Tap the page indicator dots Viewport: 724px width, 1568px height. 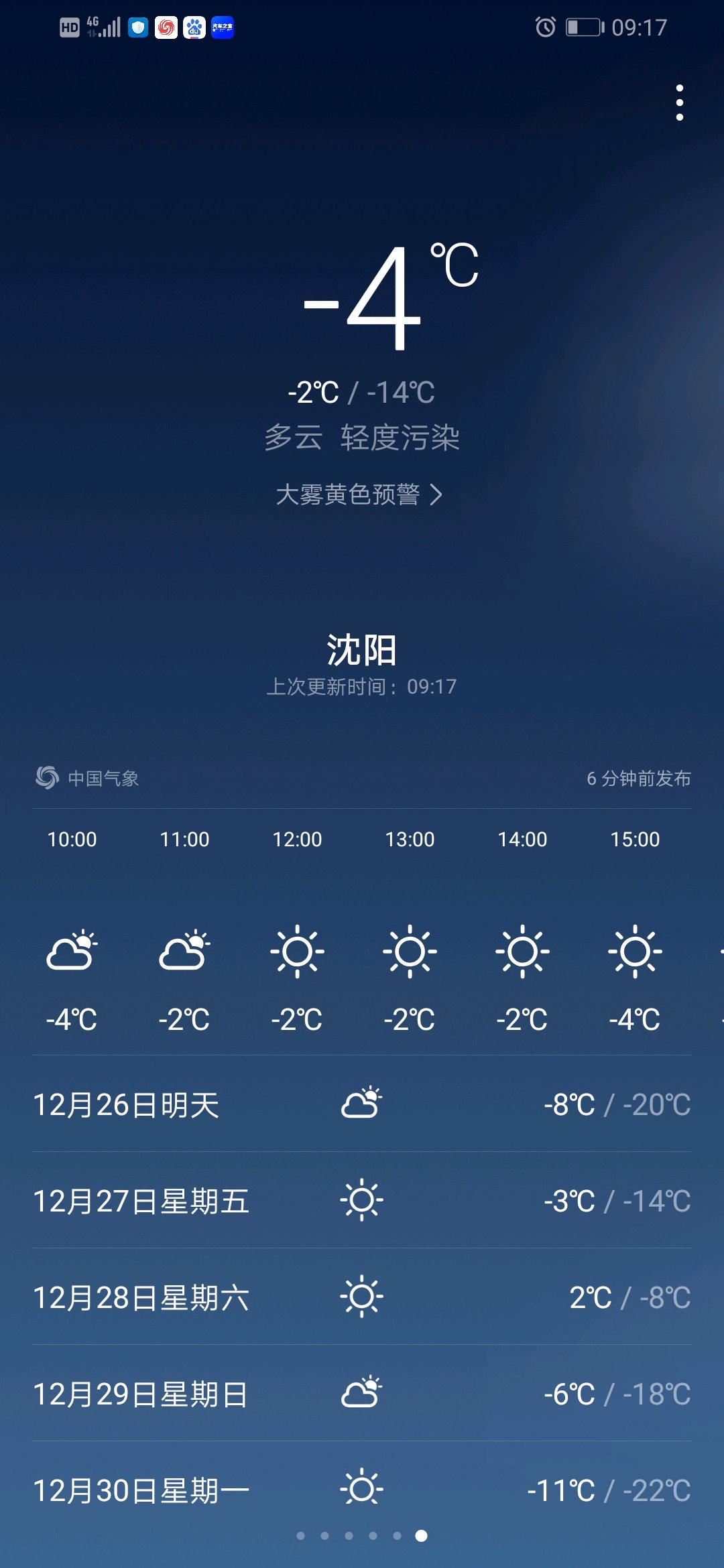pyautogui.click(x=362, y=1535)
